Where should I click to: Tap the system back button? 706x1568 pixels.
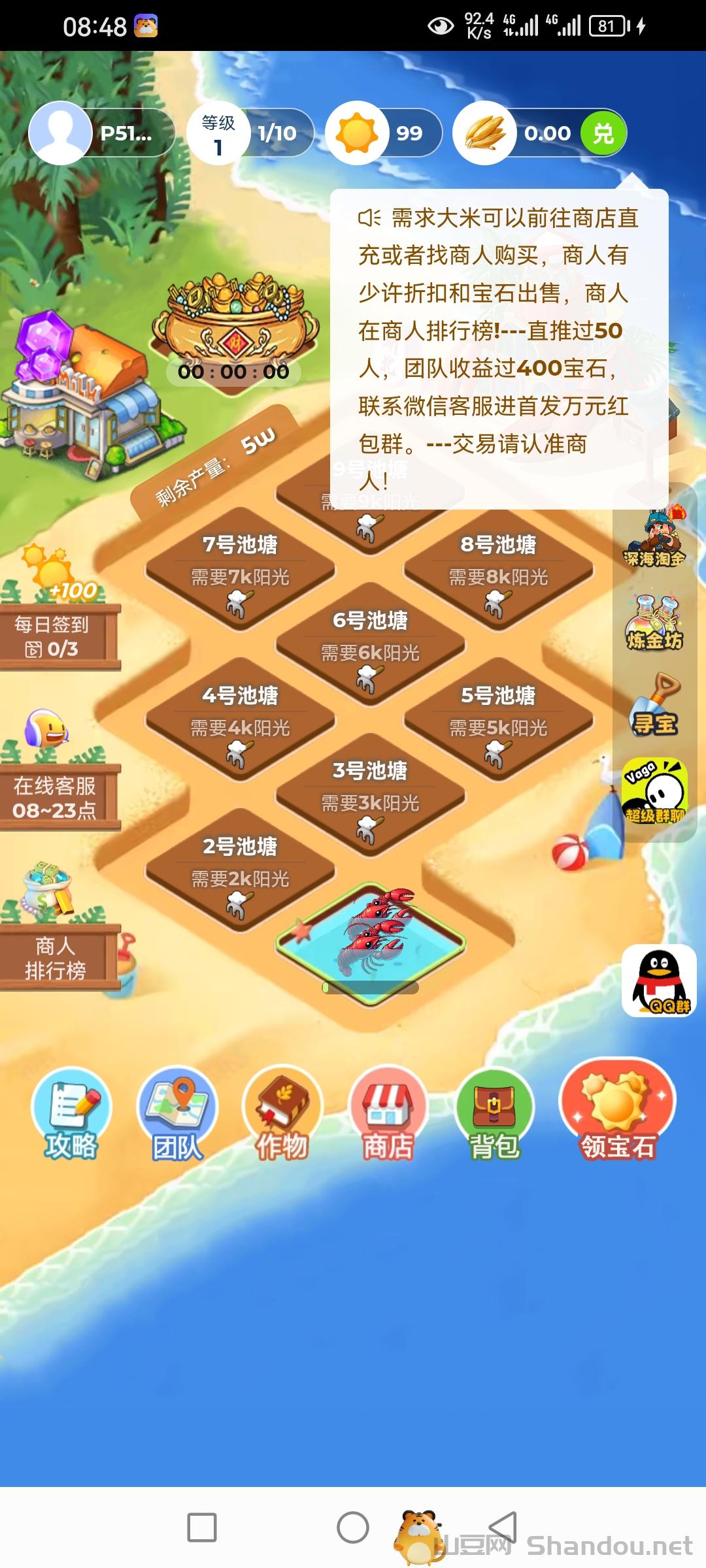[503, 1527]
